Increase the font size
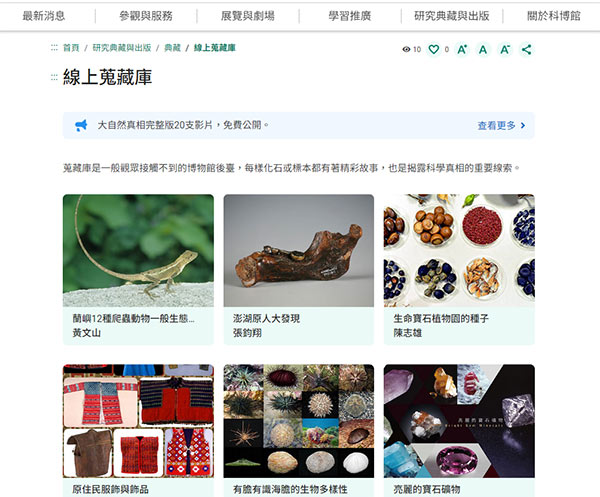The height and width of the screenshot is (497, 600). point(462,49)
